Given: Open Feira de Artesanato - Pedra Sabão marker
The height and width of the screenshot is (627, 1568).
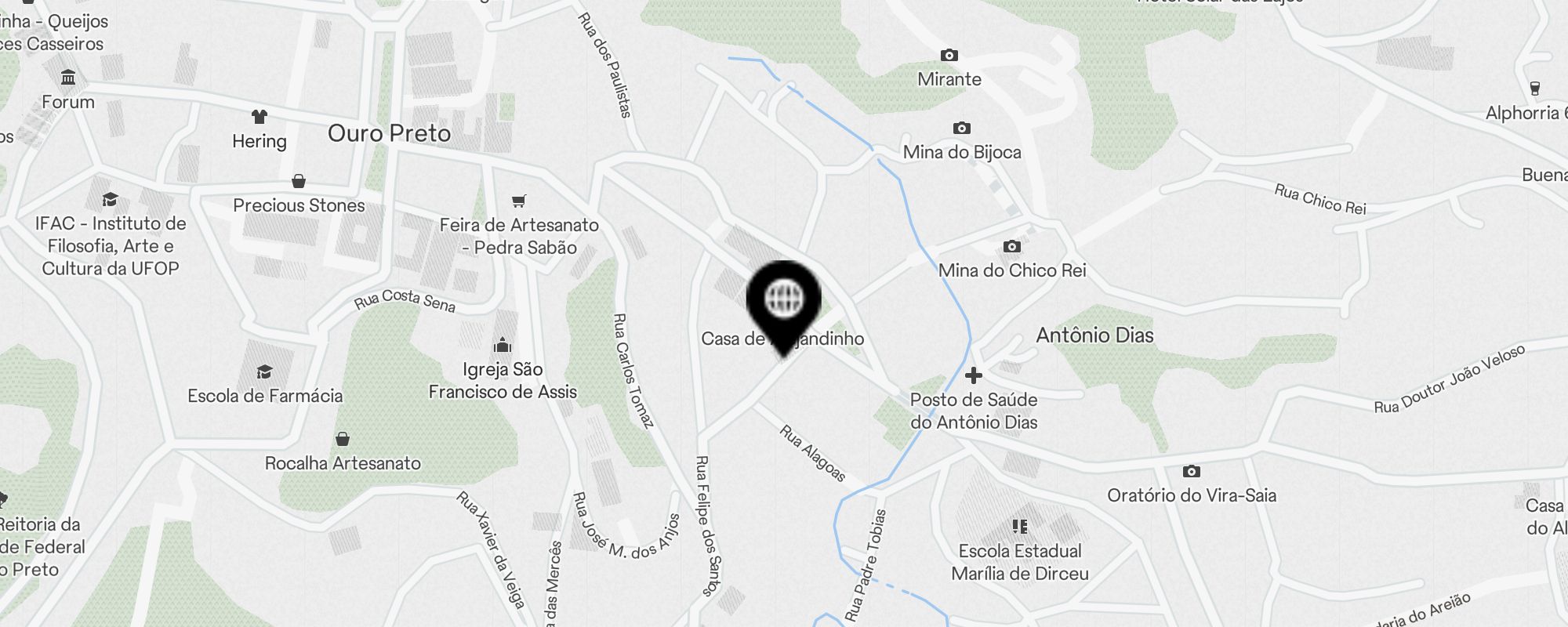Looking at the screenshot, I should tap(518, 201).
